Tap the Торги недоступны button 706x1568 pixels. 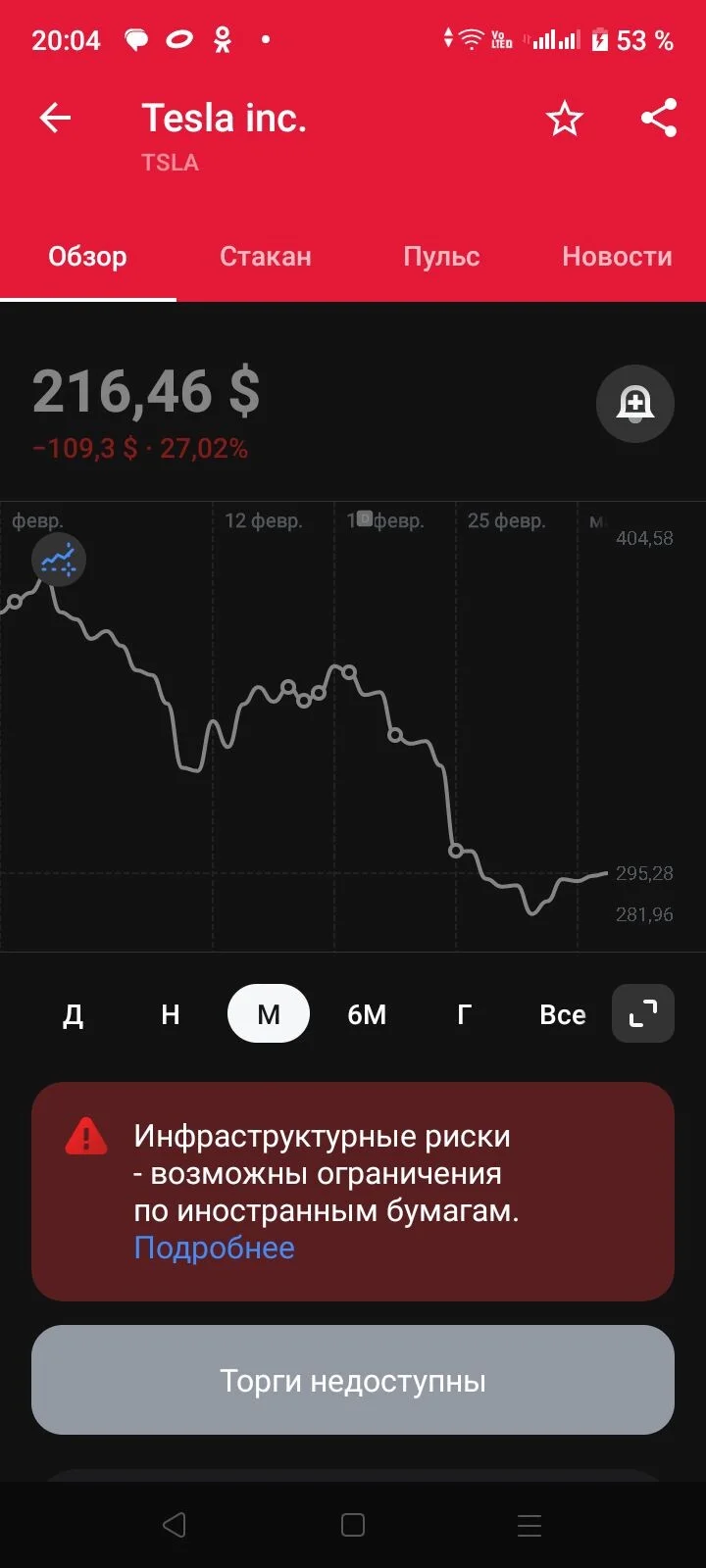click(353, 1380)
